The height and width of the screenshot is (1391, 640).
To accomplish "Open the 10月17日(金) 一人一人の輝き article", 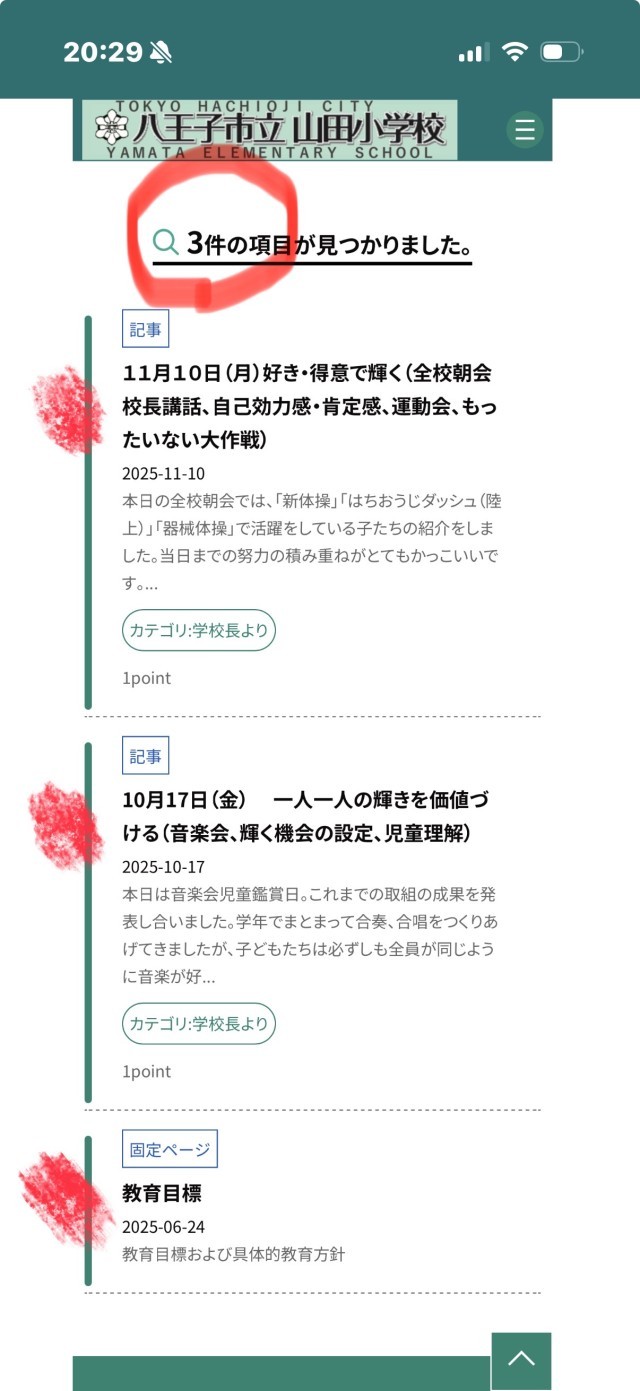I will coord(305,816).
